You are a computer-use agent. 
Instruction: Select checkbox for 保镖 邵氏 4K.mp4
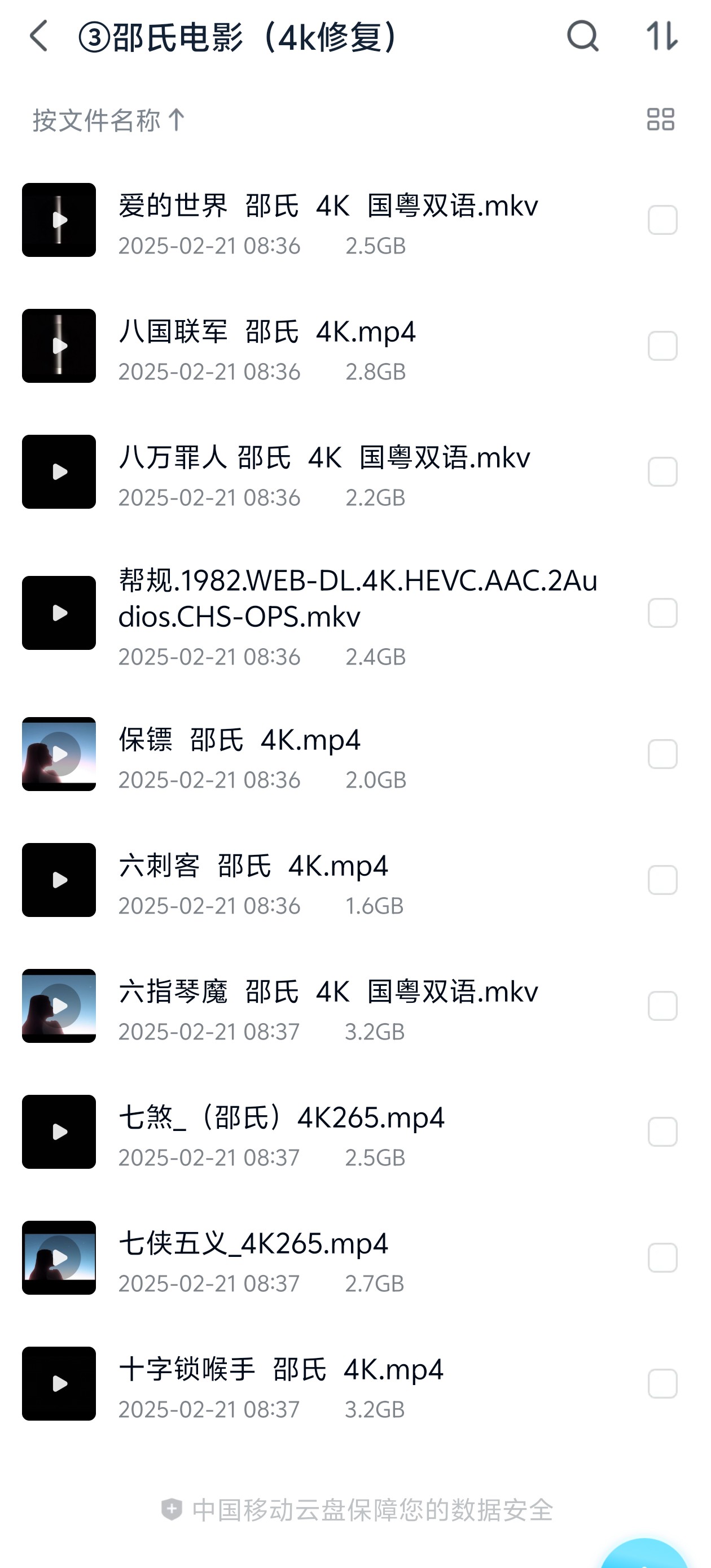[662, 754]
